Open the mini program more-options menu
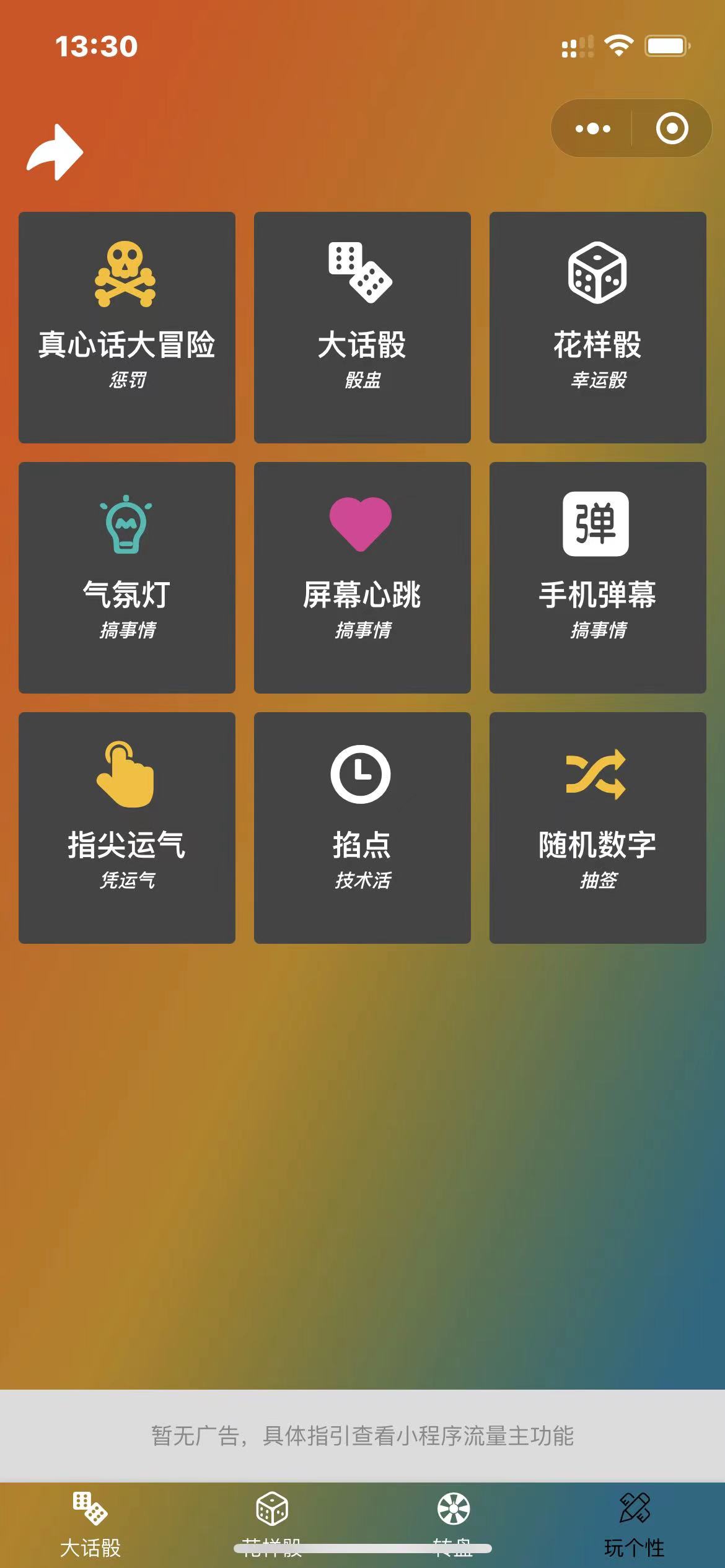 pos(592,129)
